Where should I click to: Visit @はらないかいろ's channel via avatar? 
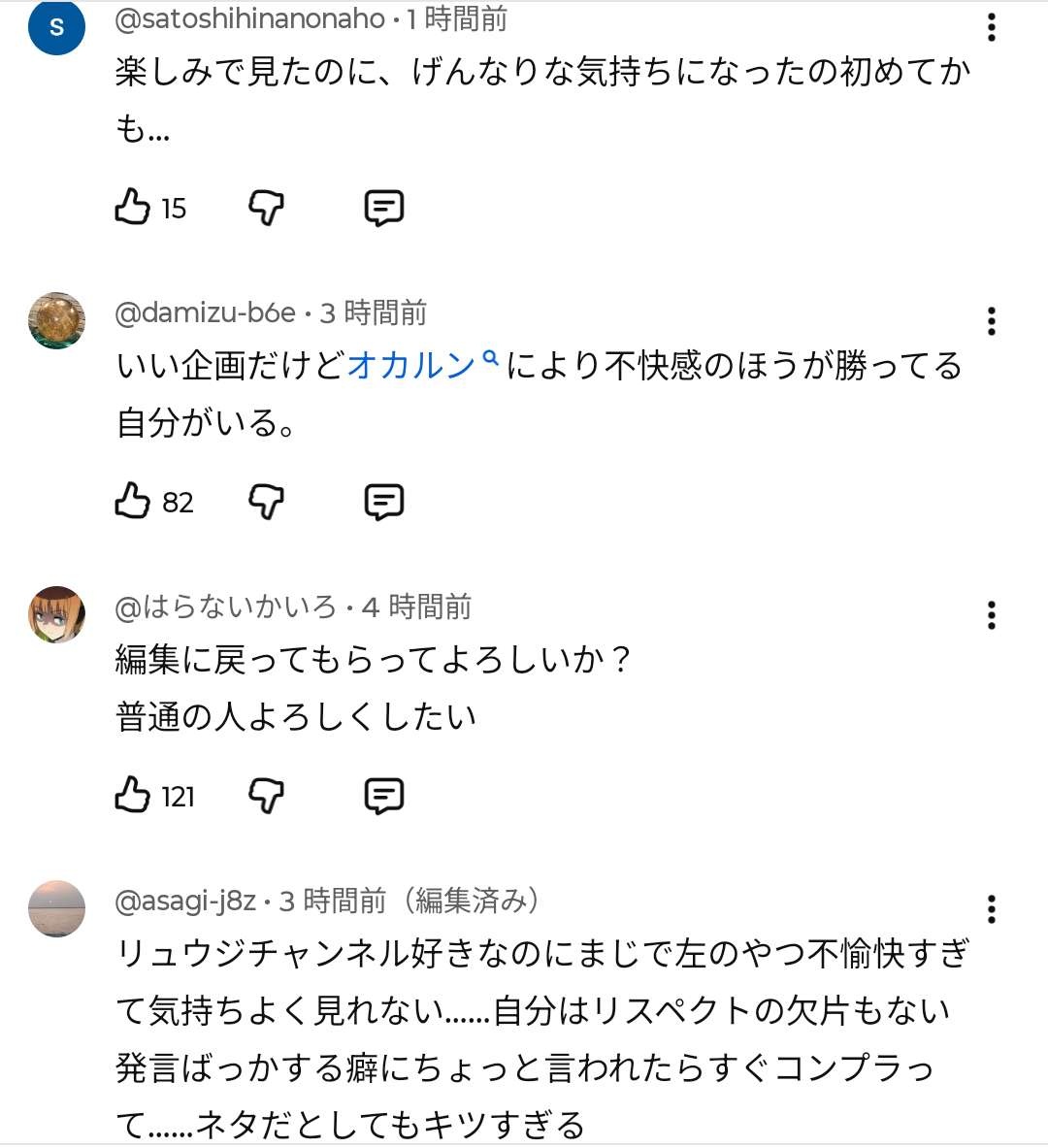click(57, 614)
